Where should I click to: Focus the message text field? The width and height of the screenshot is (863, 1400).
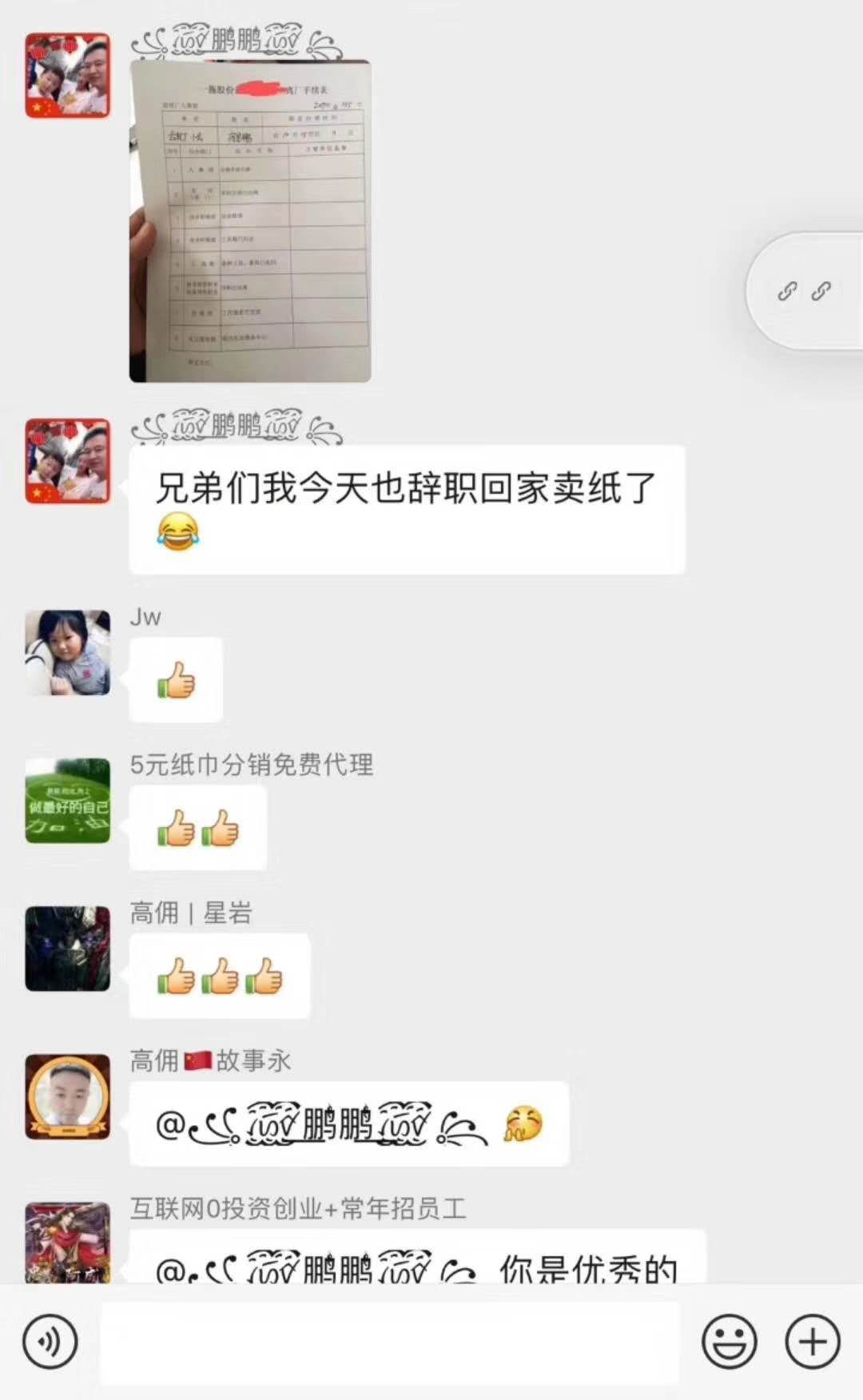tap(390, 1342)
